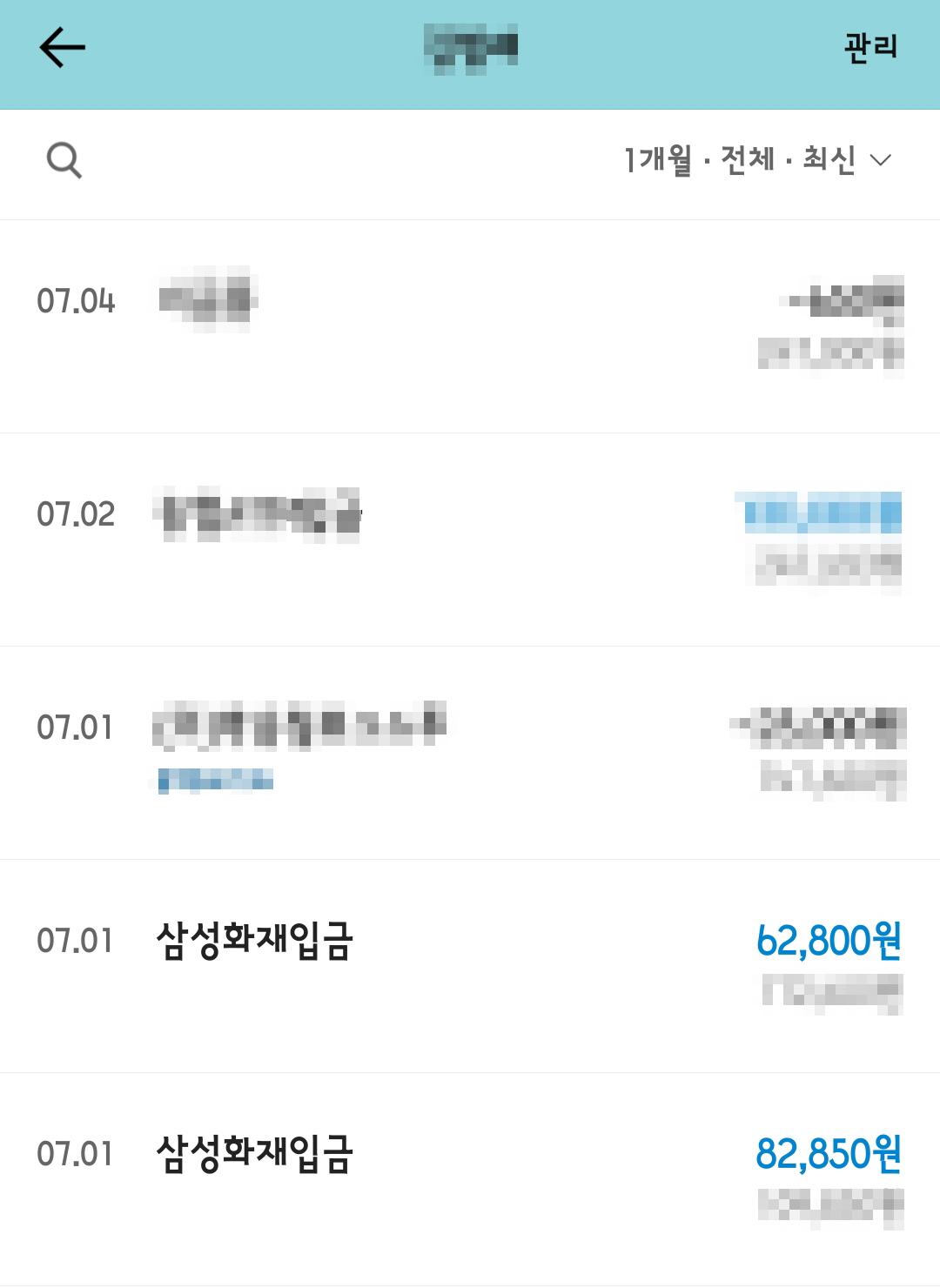Click the header title area
Screen dimensions: 940x1288
[x=470, y=48]
